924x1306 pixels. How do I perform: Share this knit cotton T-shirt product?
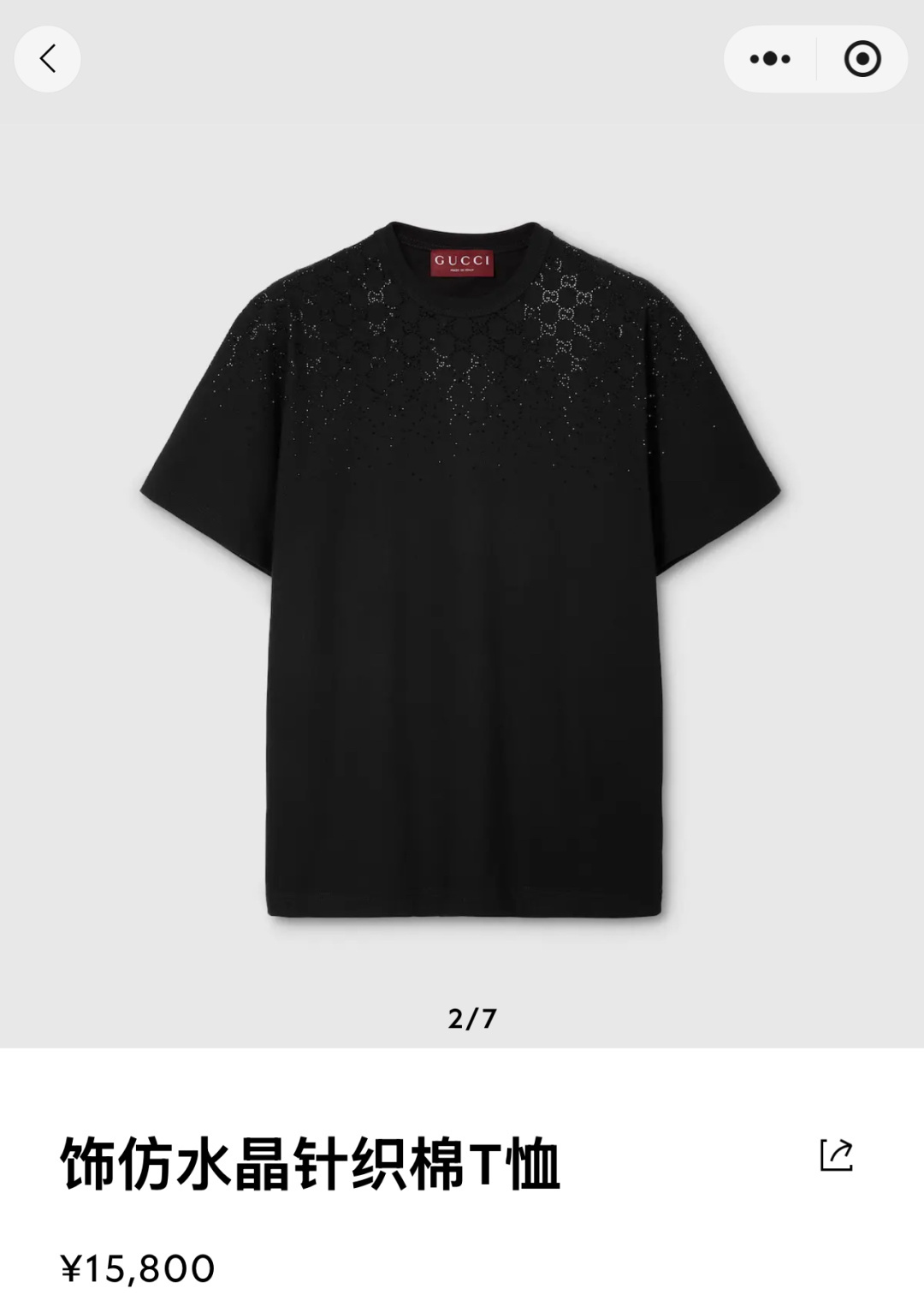coord(836,1155)
